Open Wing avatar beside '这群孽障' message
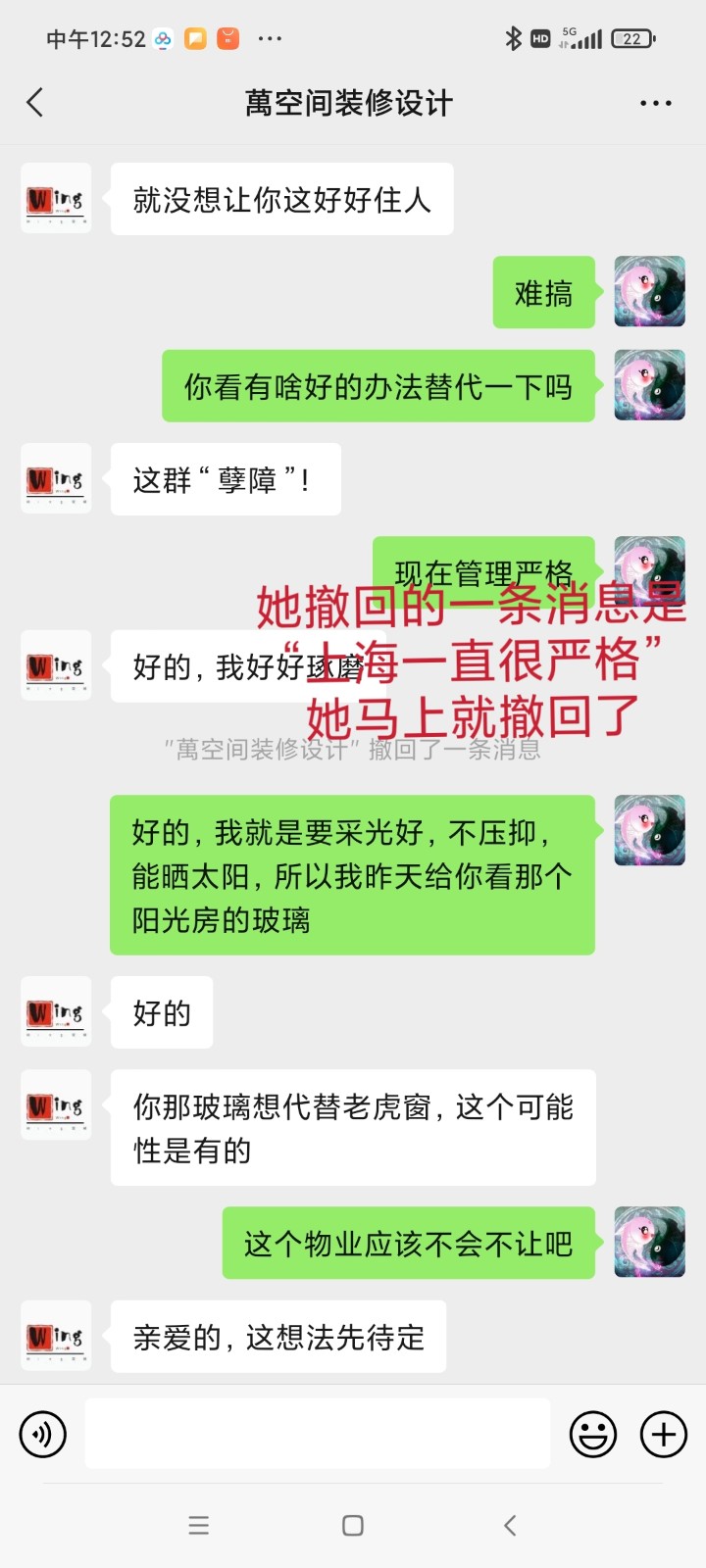This screenshot has width=706, height=1568. click(56, 479)
